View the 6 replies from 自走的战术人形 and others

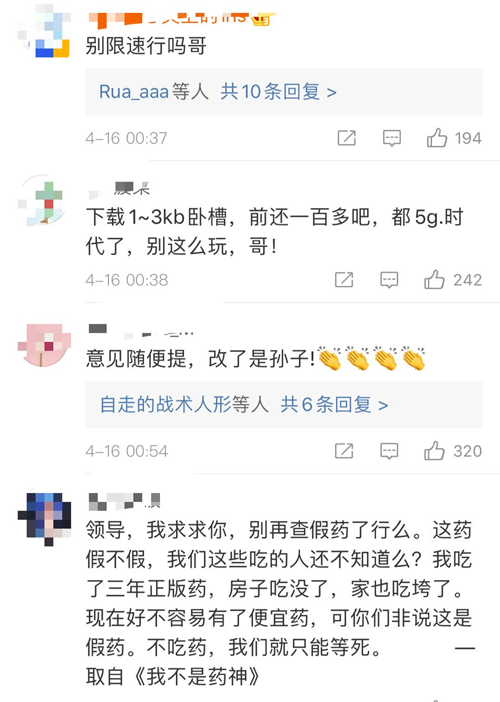(283, 405)
